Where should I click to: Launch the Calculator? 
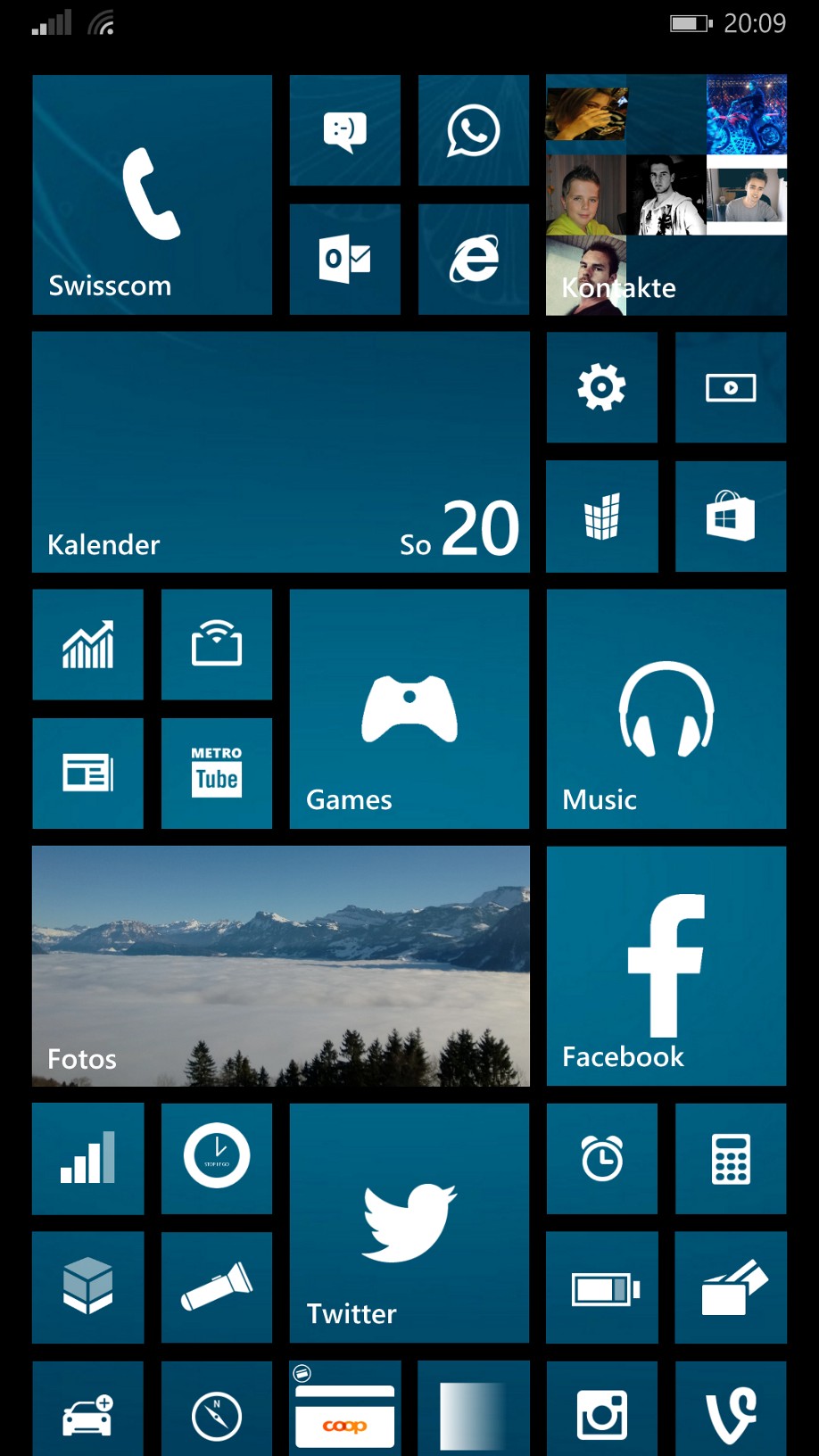731,1158
